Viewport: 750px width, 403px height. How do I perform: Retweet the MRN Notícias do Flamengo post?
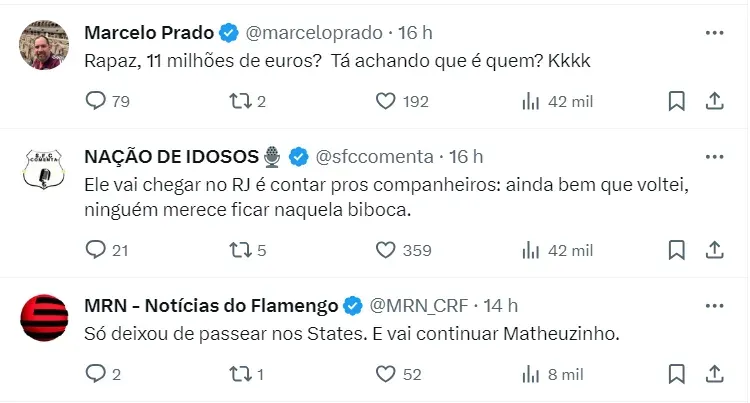coord(239,374)
